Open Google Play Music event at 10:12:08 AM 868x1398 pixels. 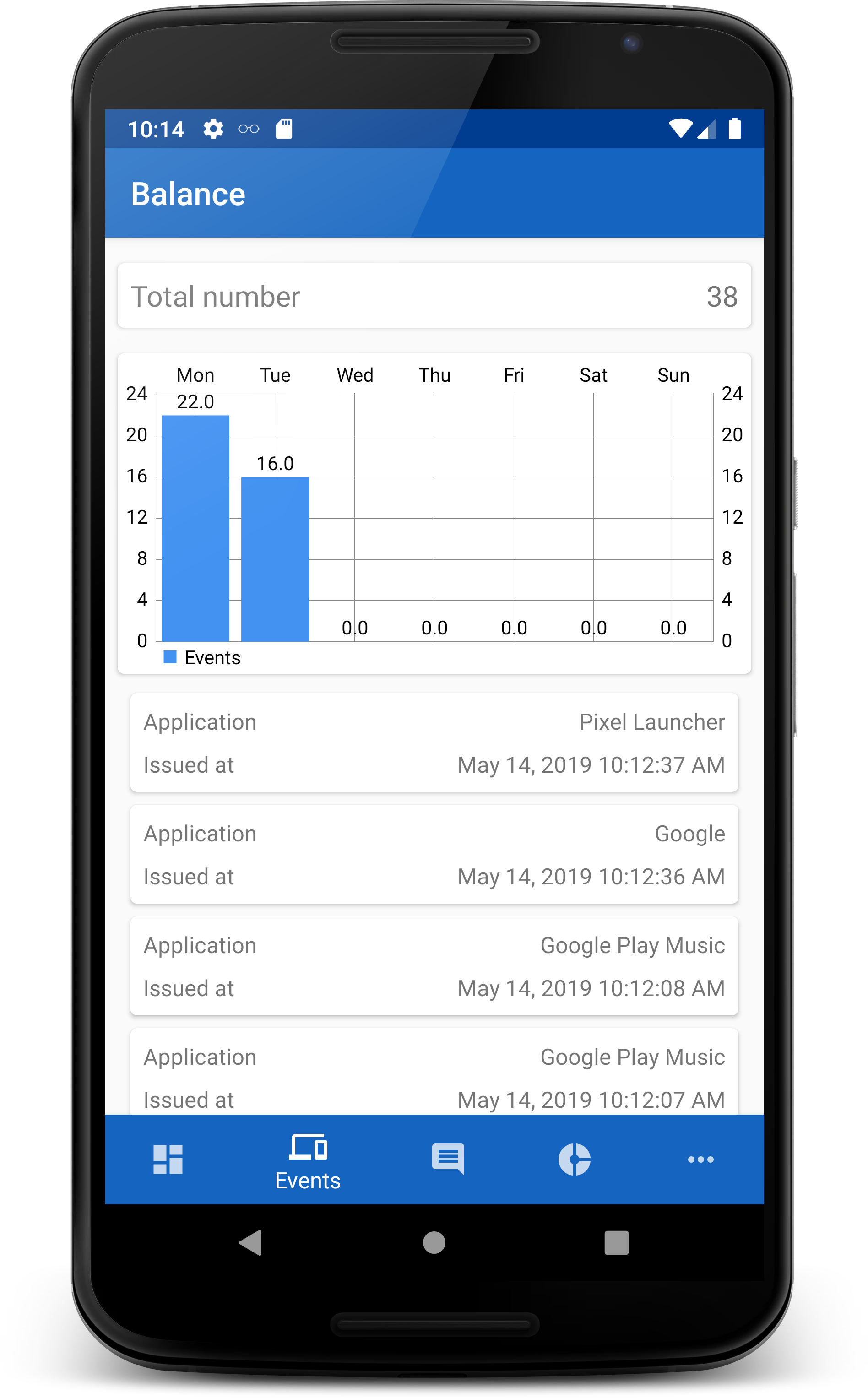[x=434, y=966]
